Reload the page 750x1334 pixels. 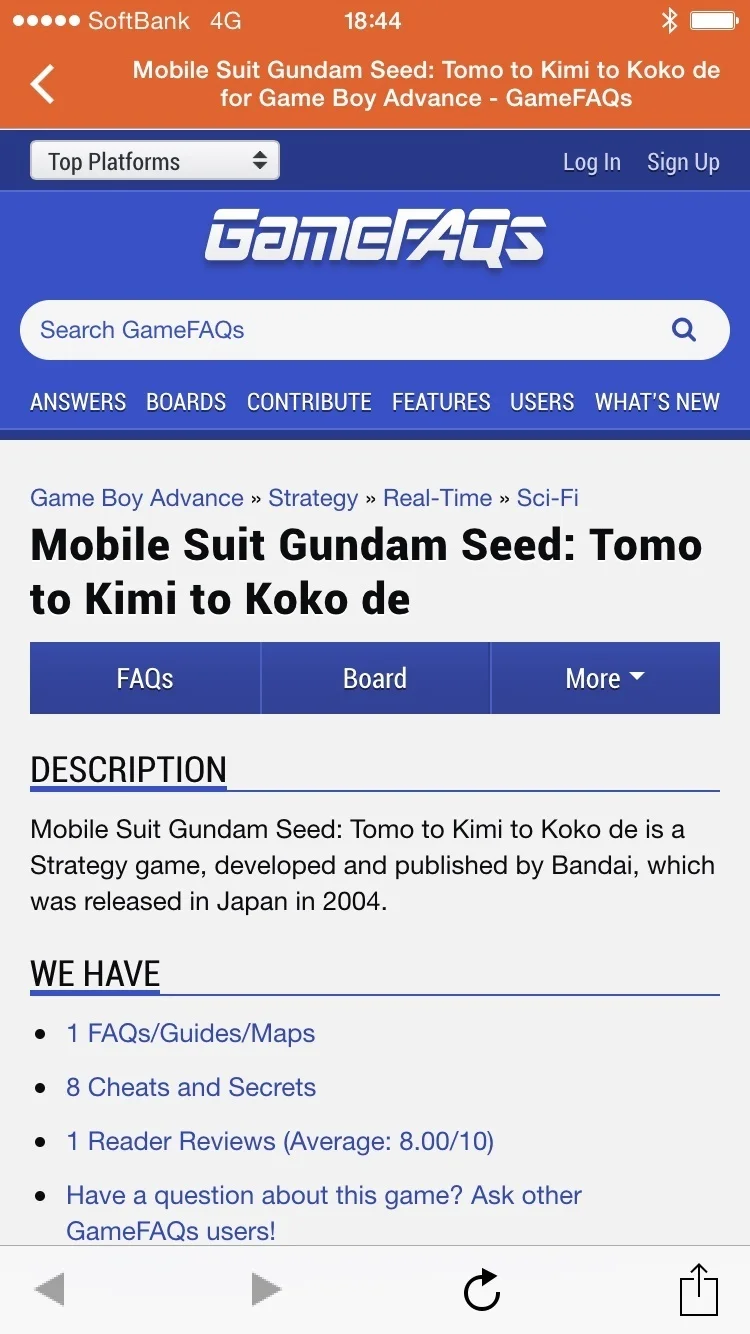482,1289
